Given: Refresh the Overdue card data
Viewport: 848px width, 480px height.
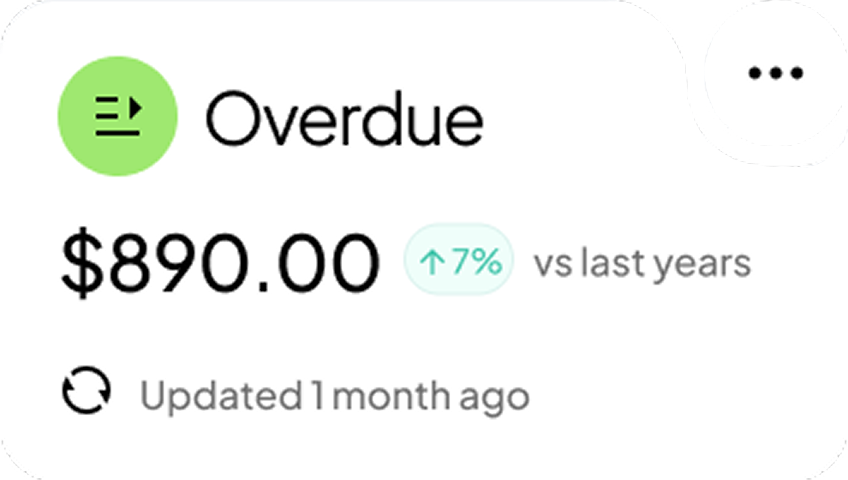Looking at the screenshot, I should click(87, 394).
